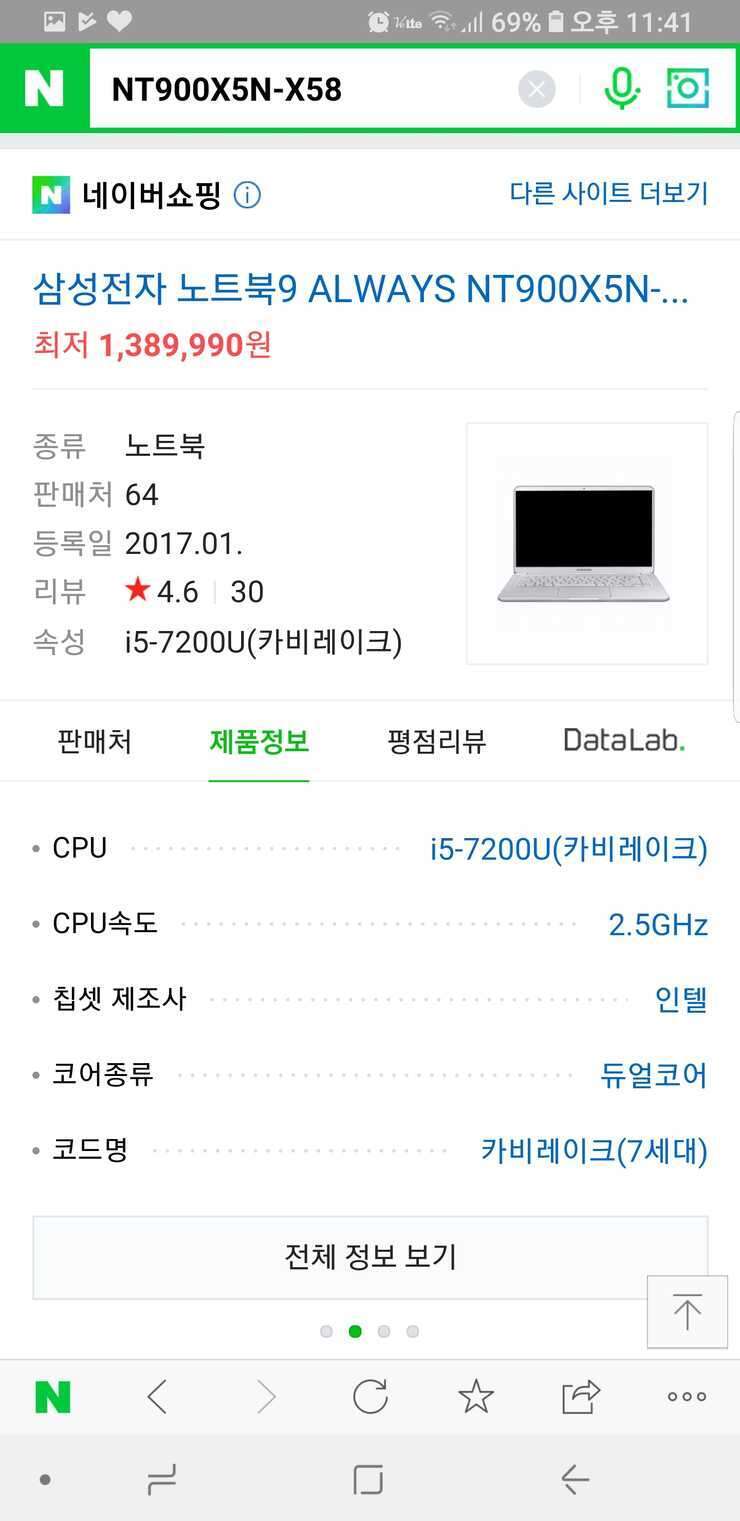
Task: Tap the Naver logo beside the search box
Action: [44, 89]
